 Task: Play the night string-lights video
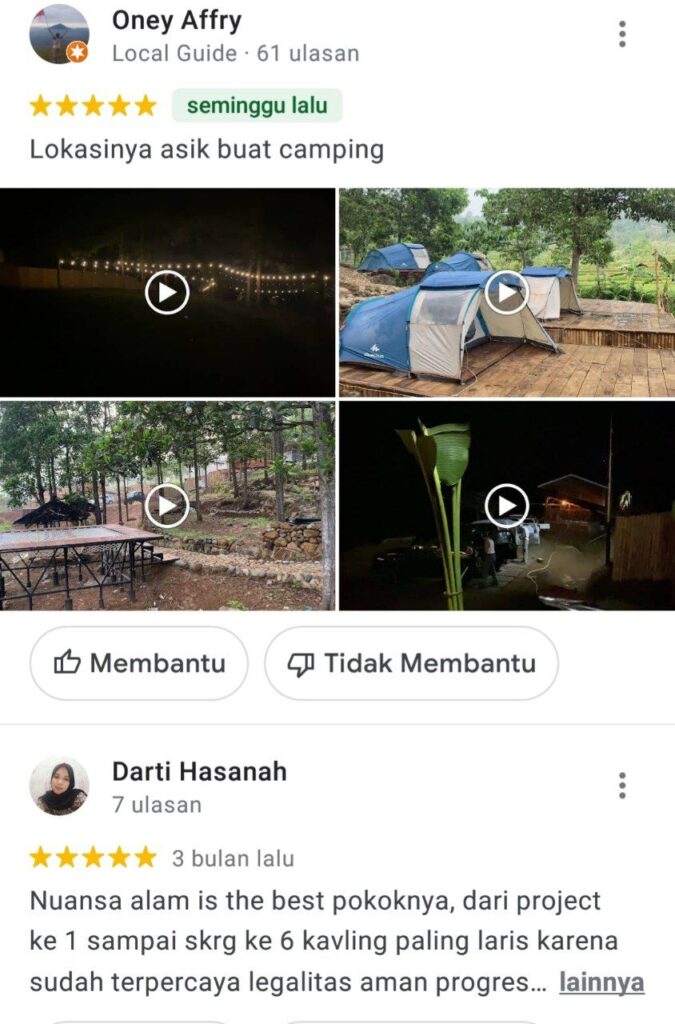(167, 293)
